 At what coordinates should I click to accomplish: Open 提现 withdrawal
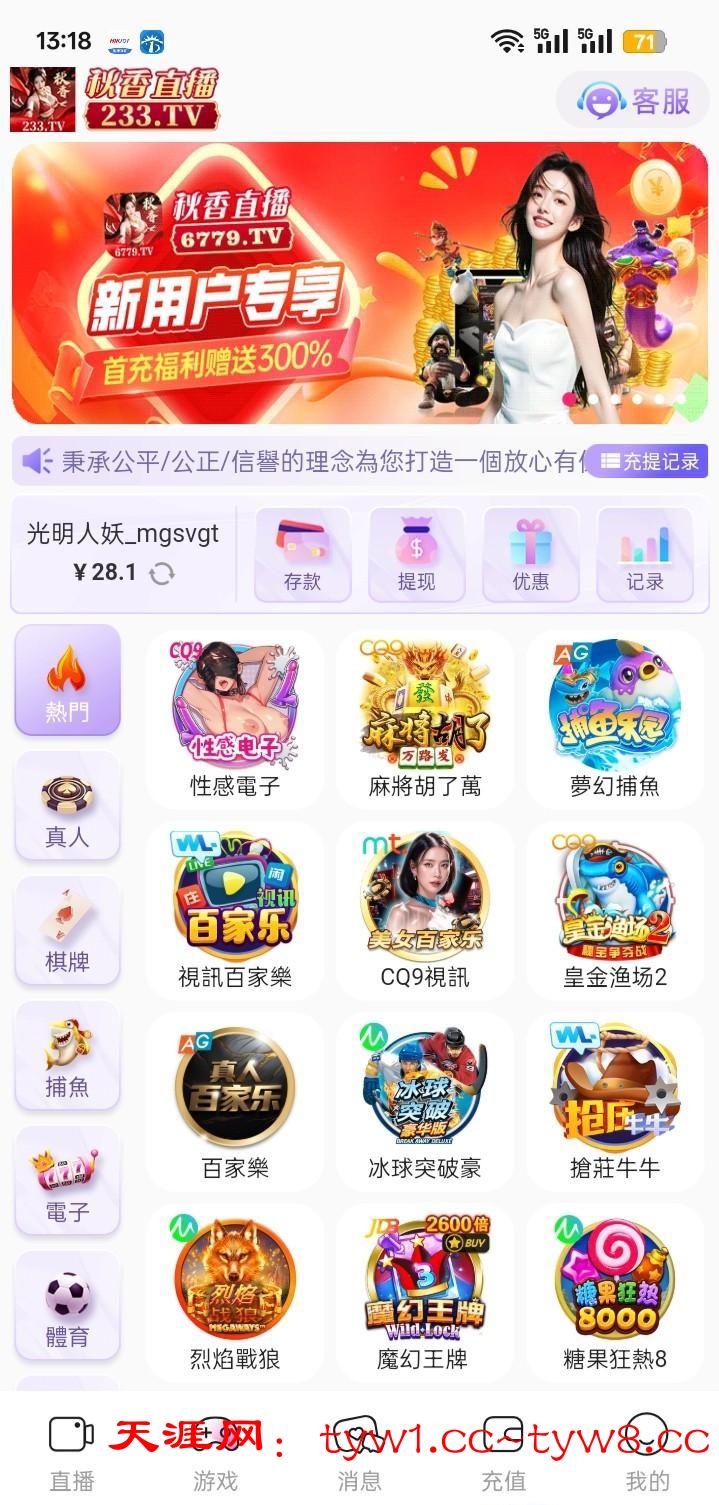tap(416, 555)
